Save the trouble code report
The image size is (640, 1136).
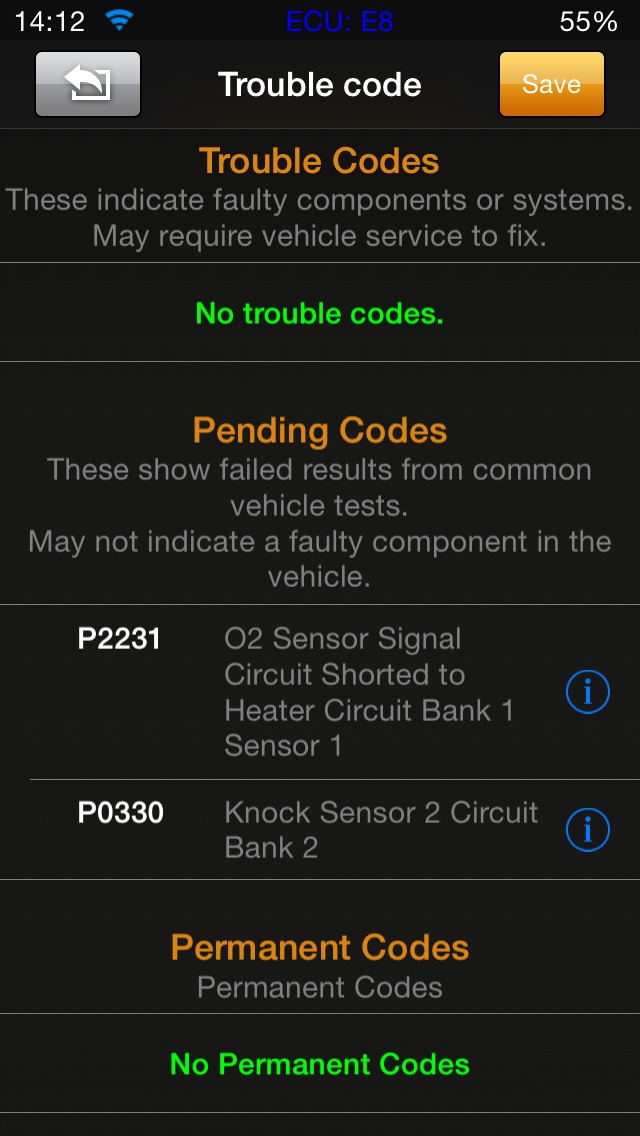[551, 85]
